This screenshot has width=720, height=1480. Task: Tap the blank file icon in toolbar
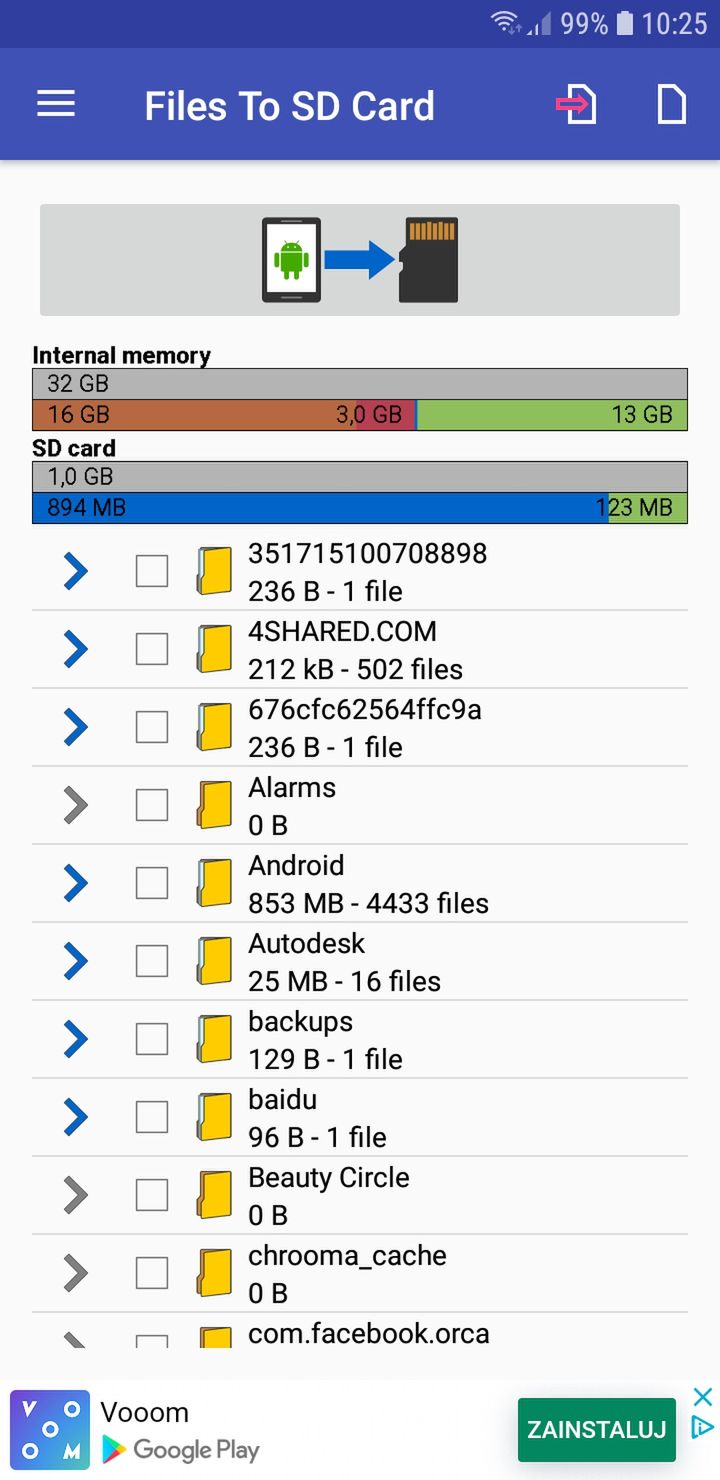coord(672,104)
